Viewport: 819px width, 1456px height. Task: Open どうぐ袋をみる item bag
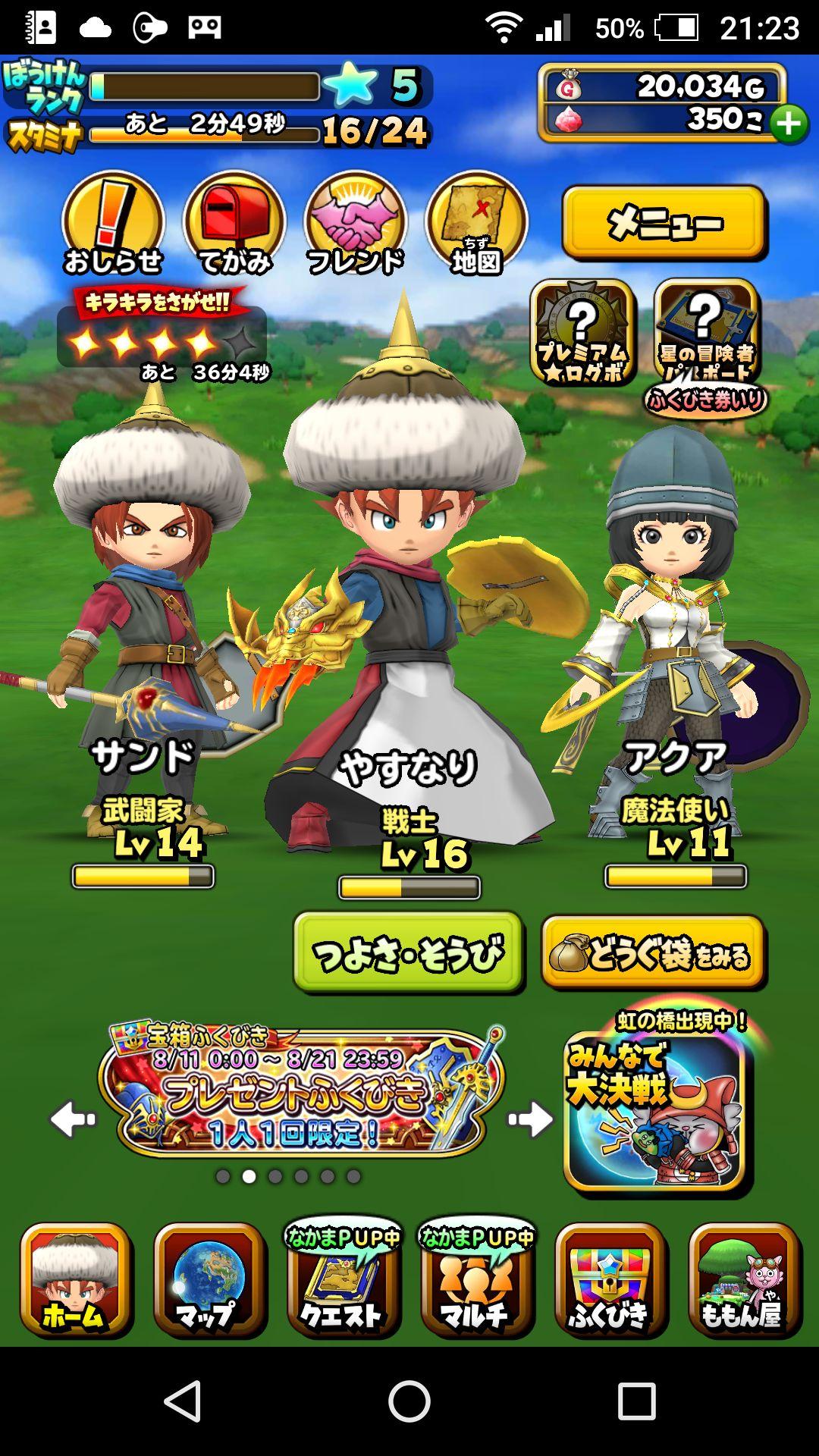click(x=653, y=952)
